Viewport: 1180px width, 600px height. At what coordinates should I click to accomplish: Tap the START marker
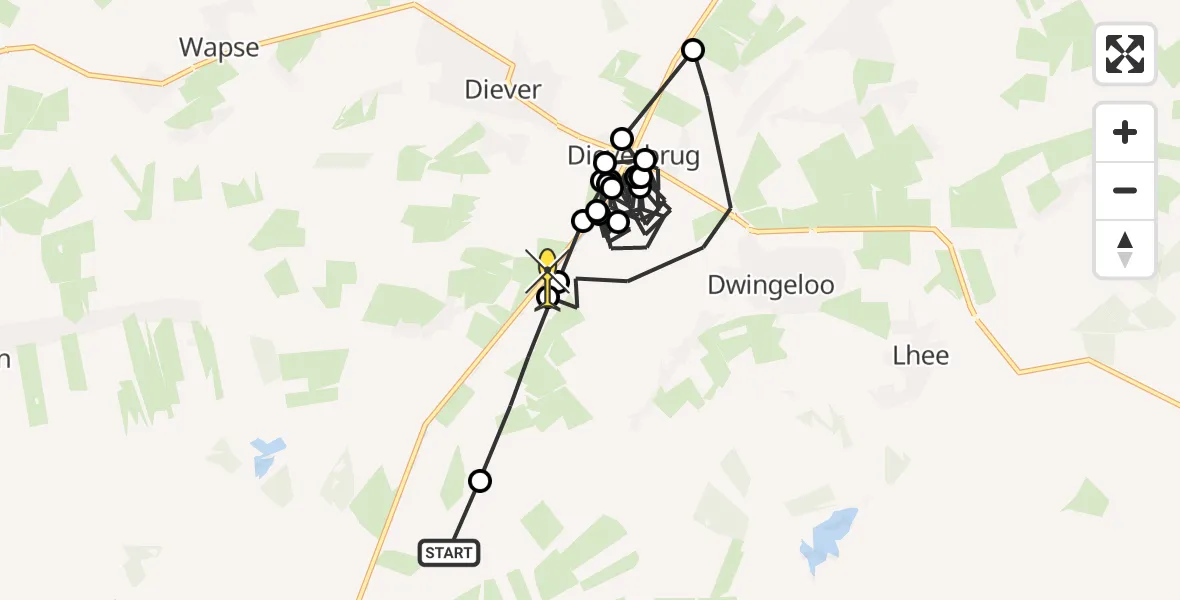pos(449,552)
